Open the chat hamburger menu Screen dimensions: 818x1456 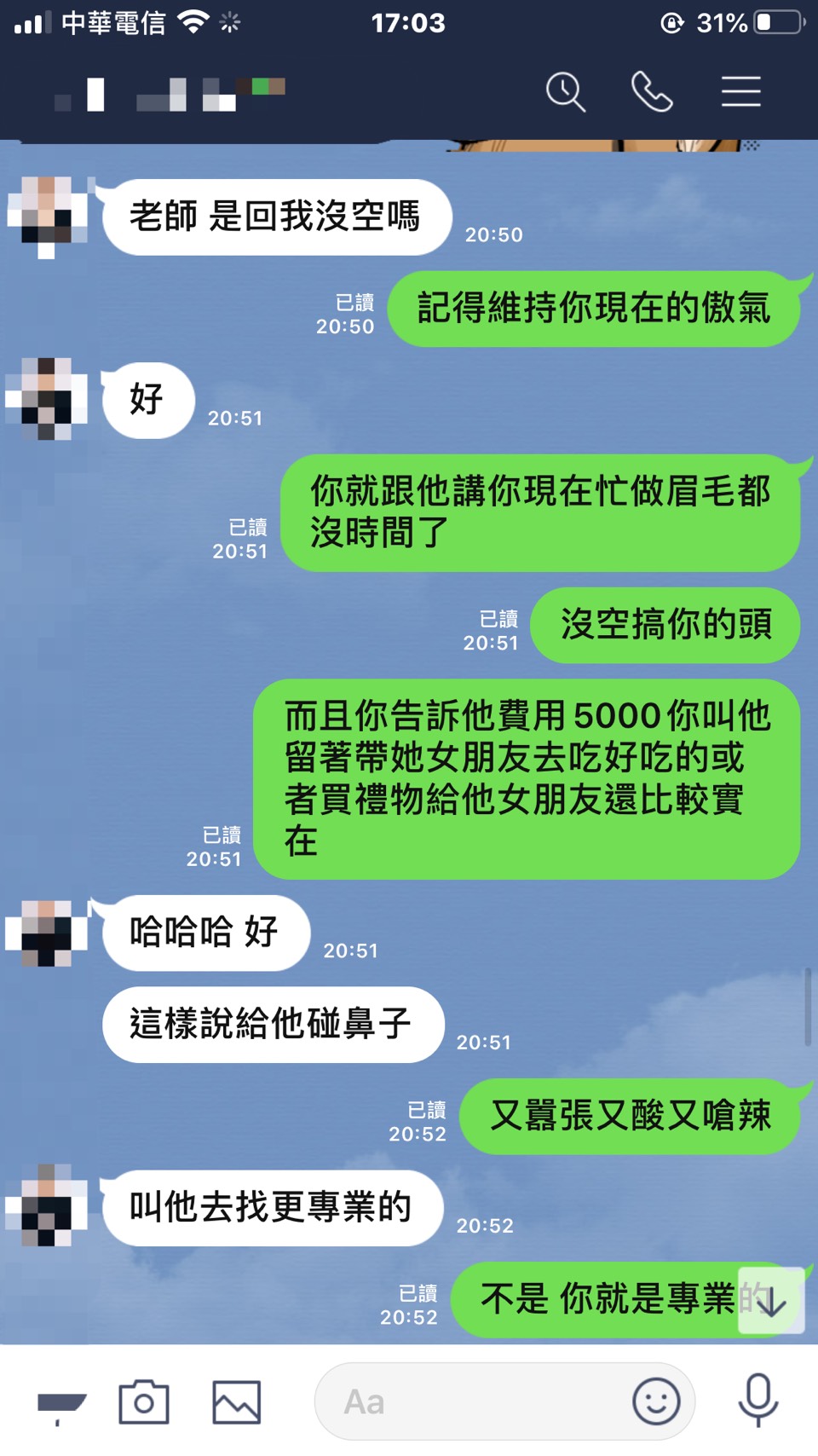click(x=740, y=92)
